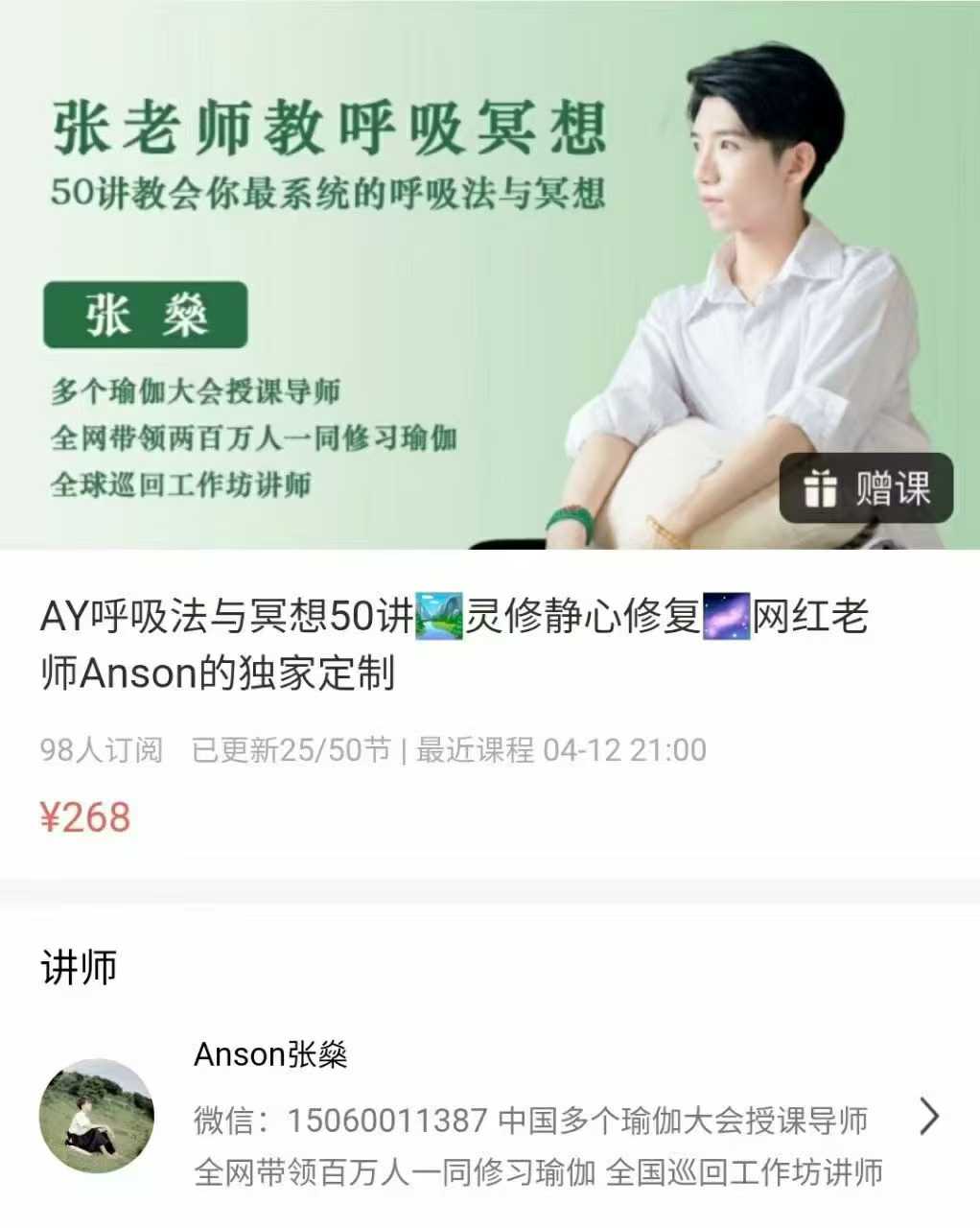Tap the 赠课 gift button
The height and width of the screenshot is (1228, 980).
pyautogui.click(x=866, y=488)
